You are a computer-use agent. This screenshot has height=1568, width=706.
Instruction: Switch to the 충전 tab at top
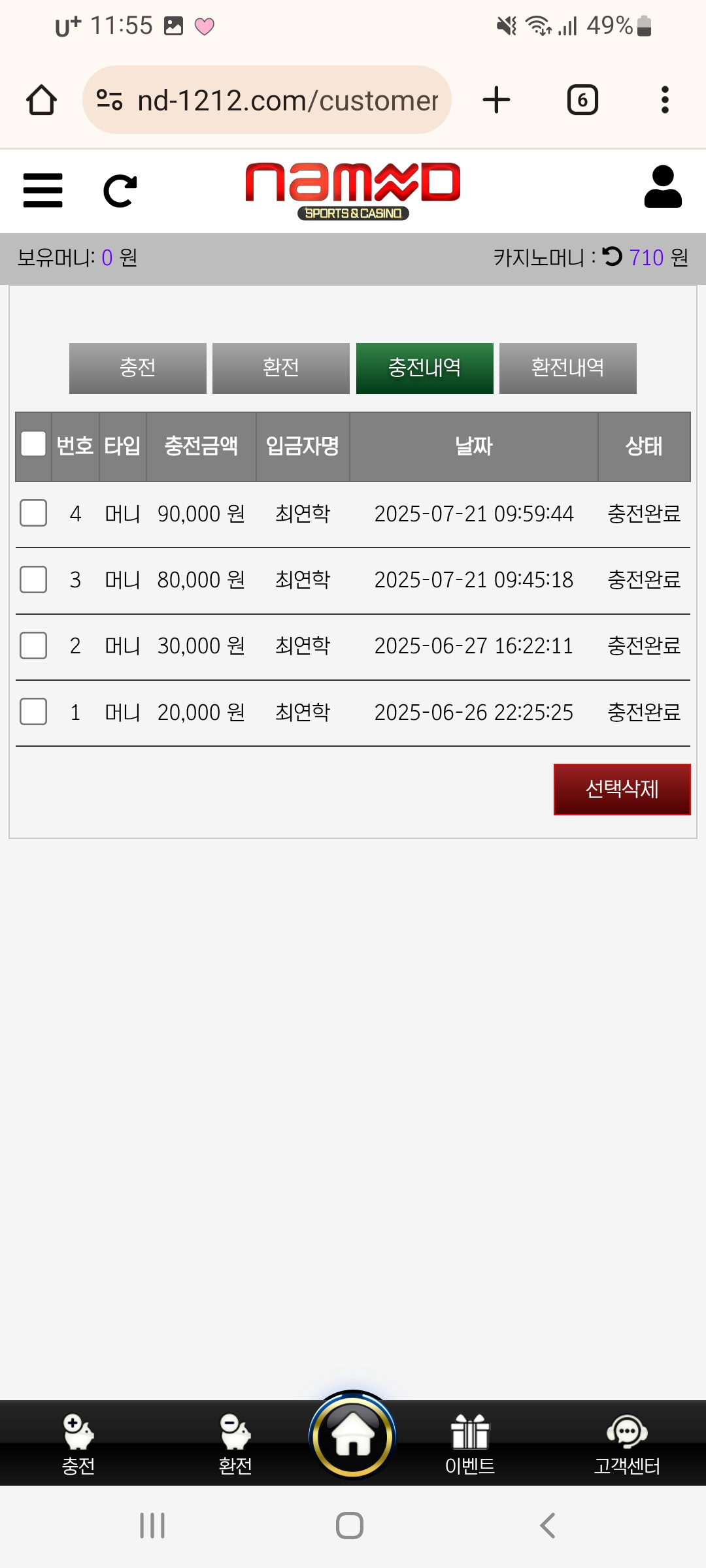pyautogui.click(x=138, y=368)
